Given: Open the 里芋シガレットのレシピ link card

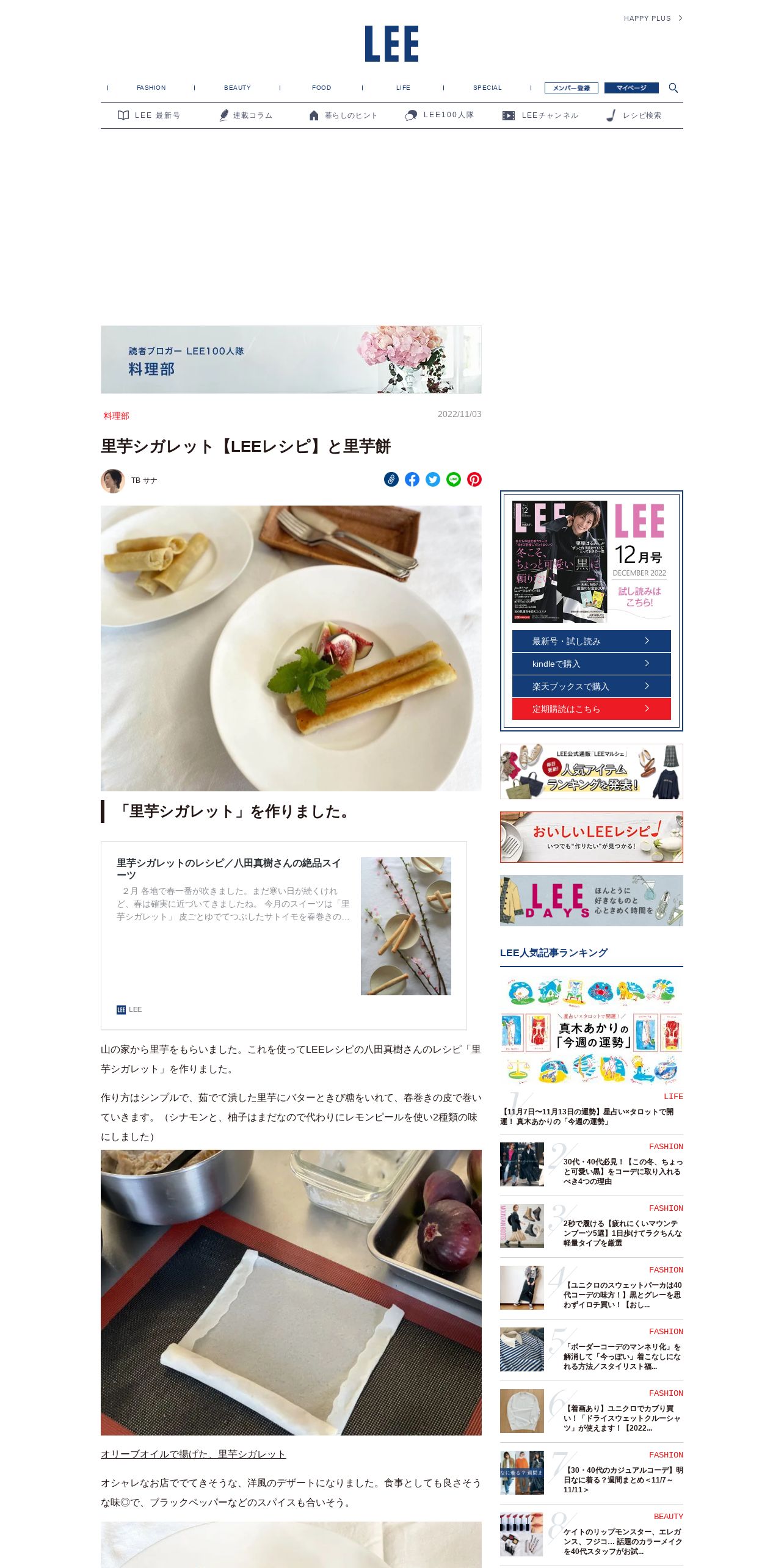Looking at the screenshot, I should [284, 935].
